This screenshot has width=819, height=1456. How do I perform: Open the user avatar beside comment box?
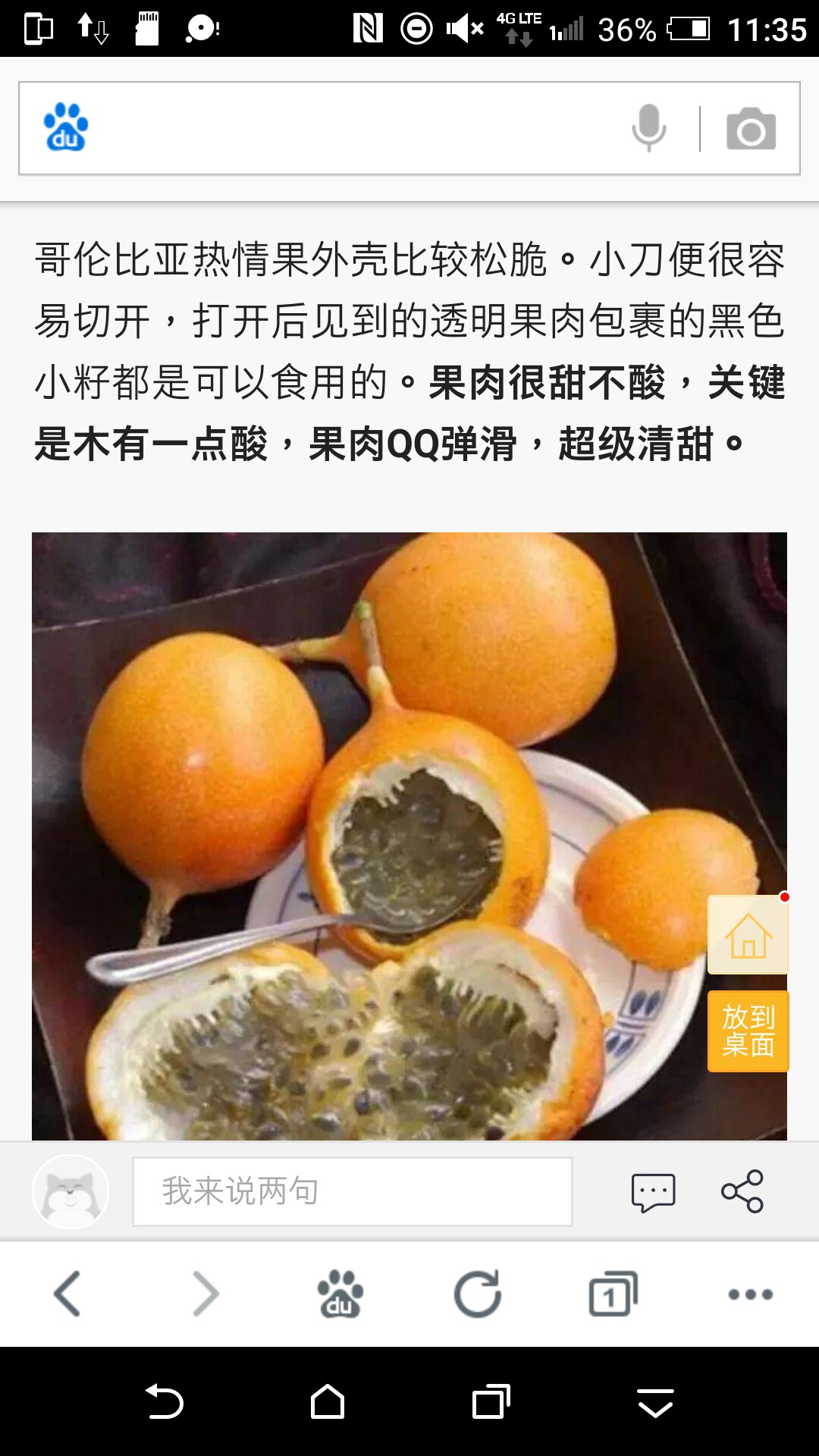click(71, 1192)
